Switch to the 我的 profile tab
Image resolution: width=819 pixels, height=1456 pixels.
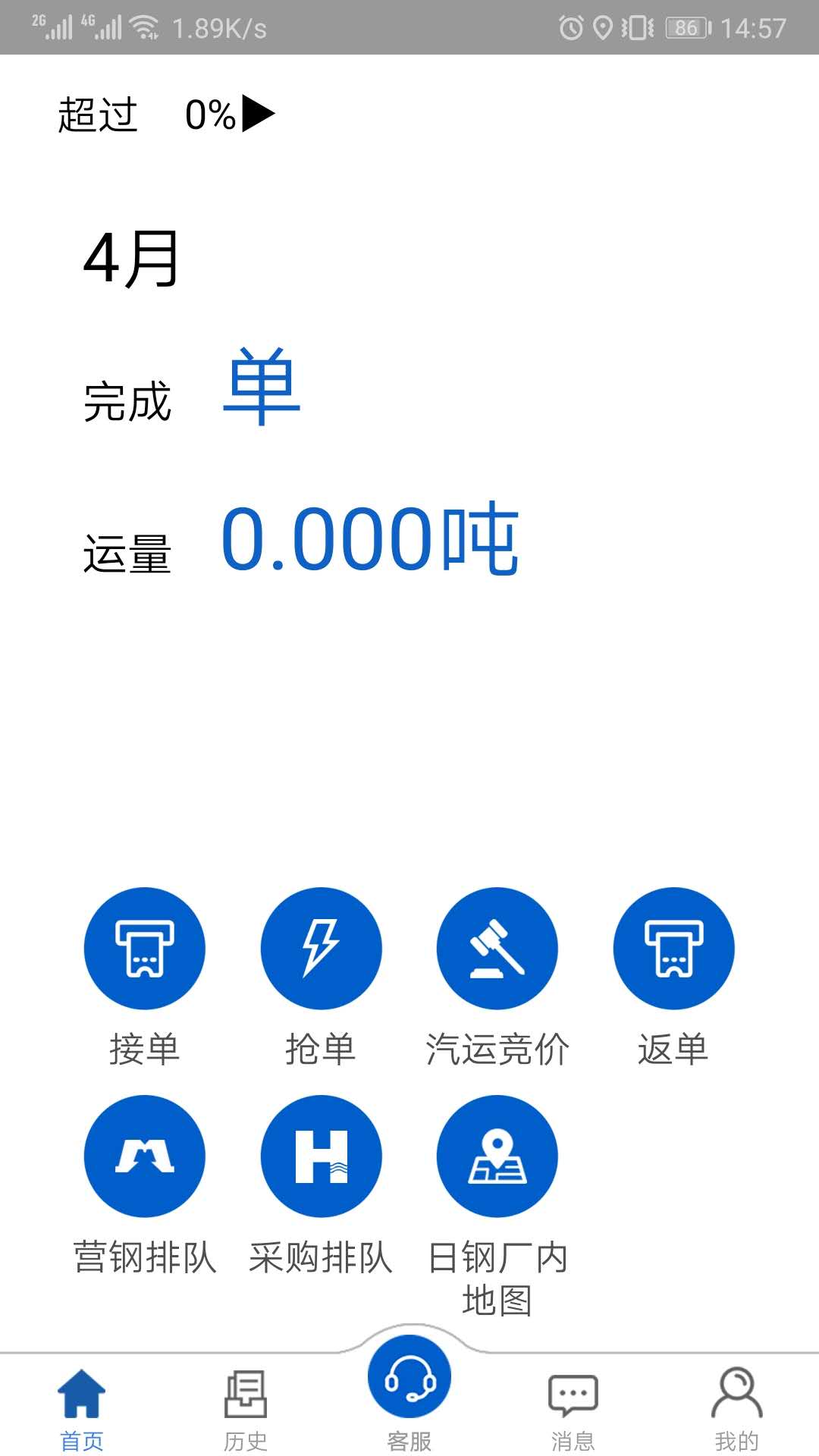click(x=736, y=1407)
